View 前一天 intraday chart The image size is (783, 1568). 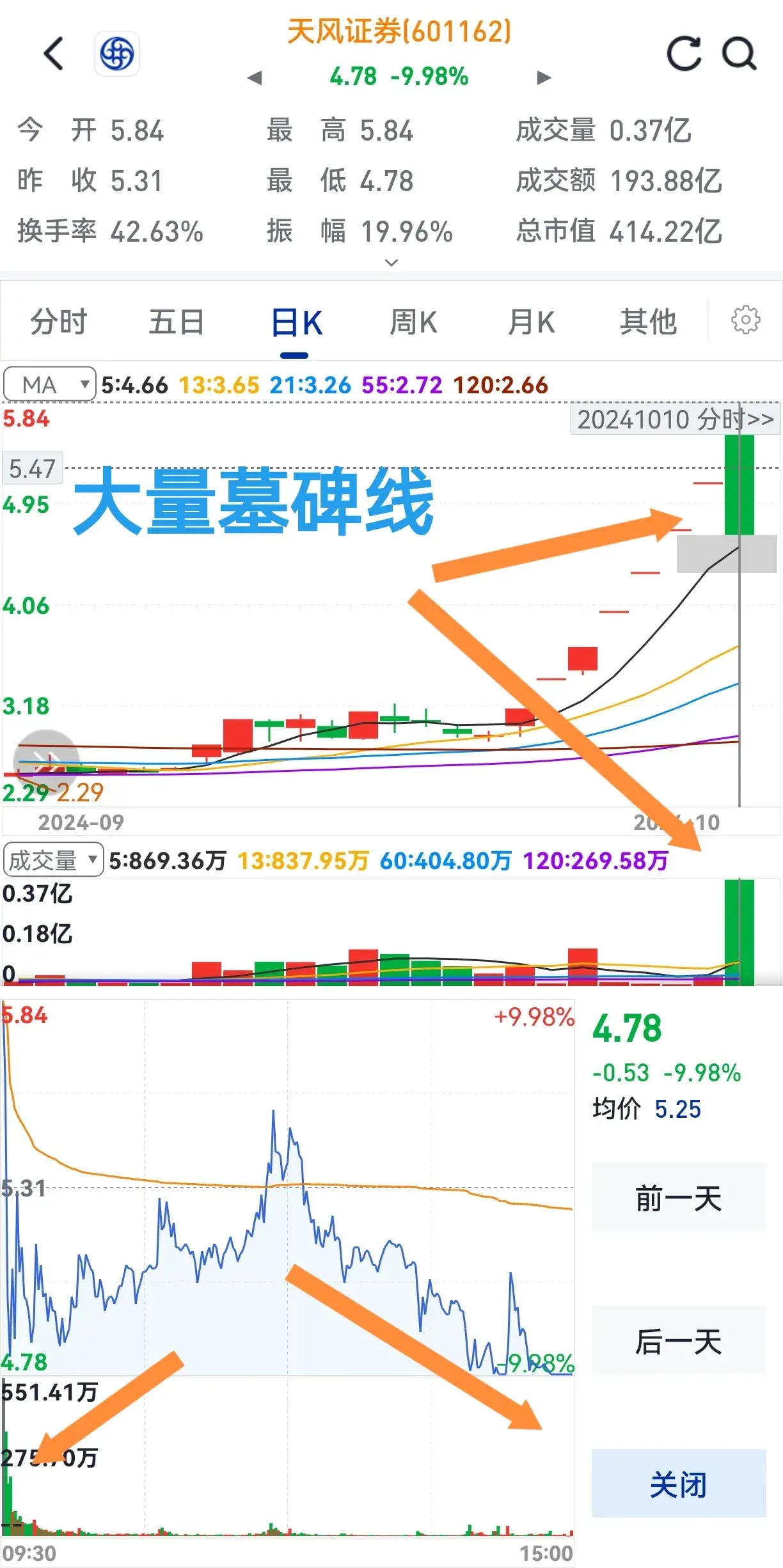(678, 1198)
